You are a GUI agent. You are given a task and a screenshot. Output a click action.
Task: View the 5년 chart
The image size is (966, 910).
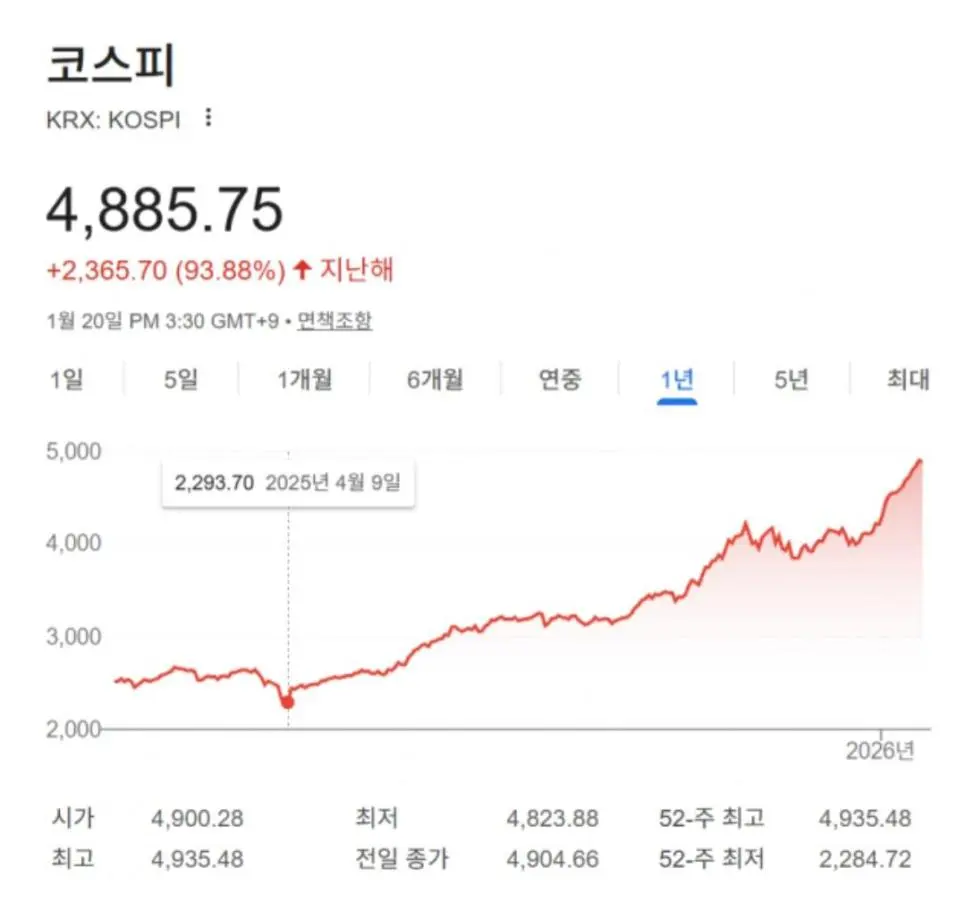pos(791,380)
